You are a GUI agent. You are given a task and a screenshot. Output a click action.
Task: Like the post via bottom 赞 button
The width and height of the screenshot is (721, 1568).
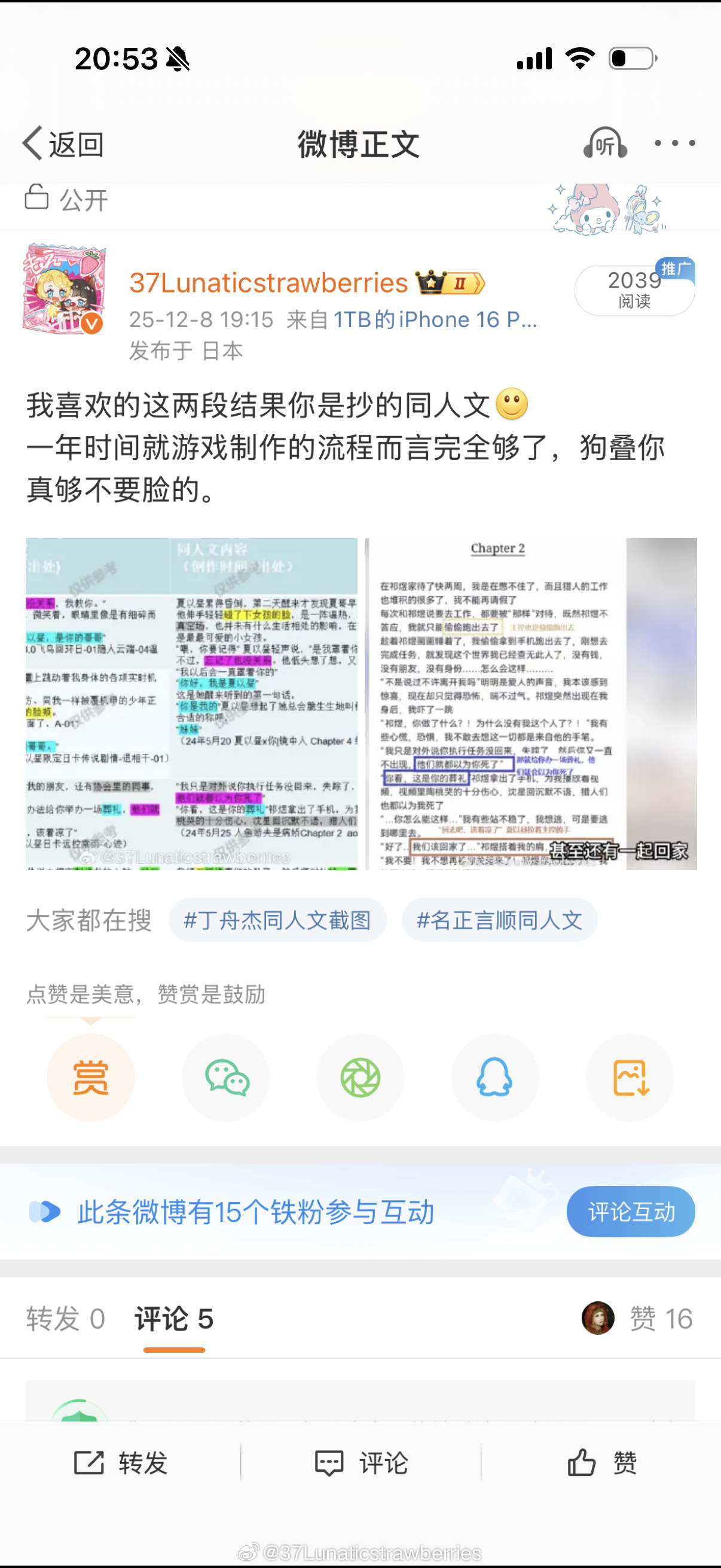(601, 1462)
